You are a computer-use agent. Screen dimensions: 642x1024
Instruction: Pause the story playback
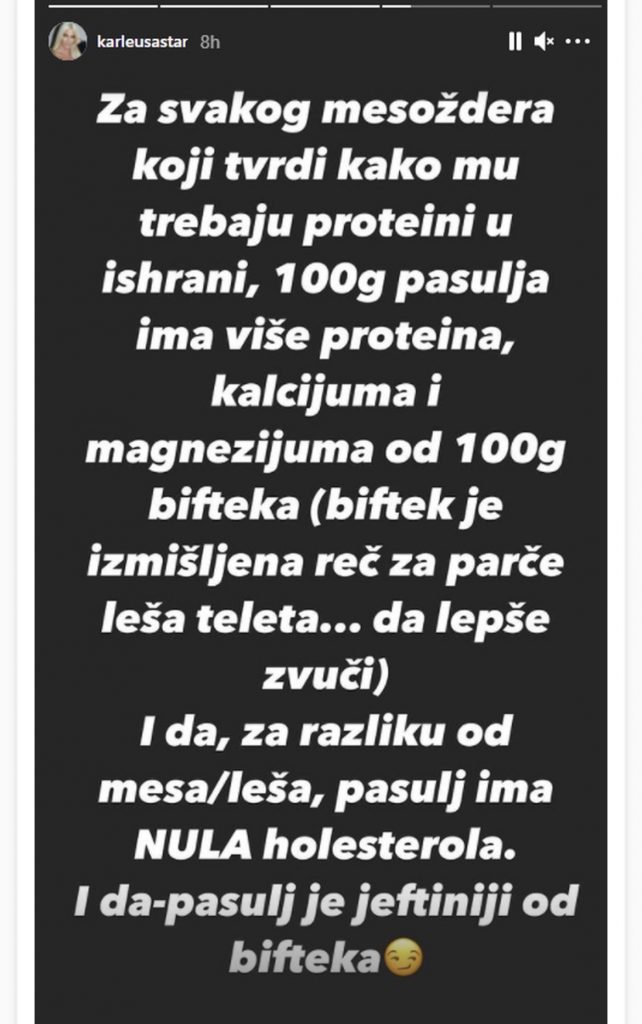pos(515,42)
